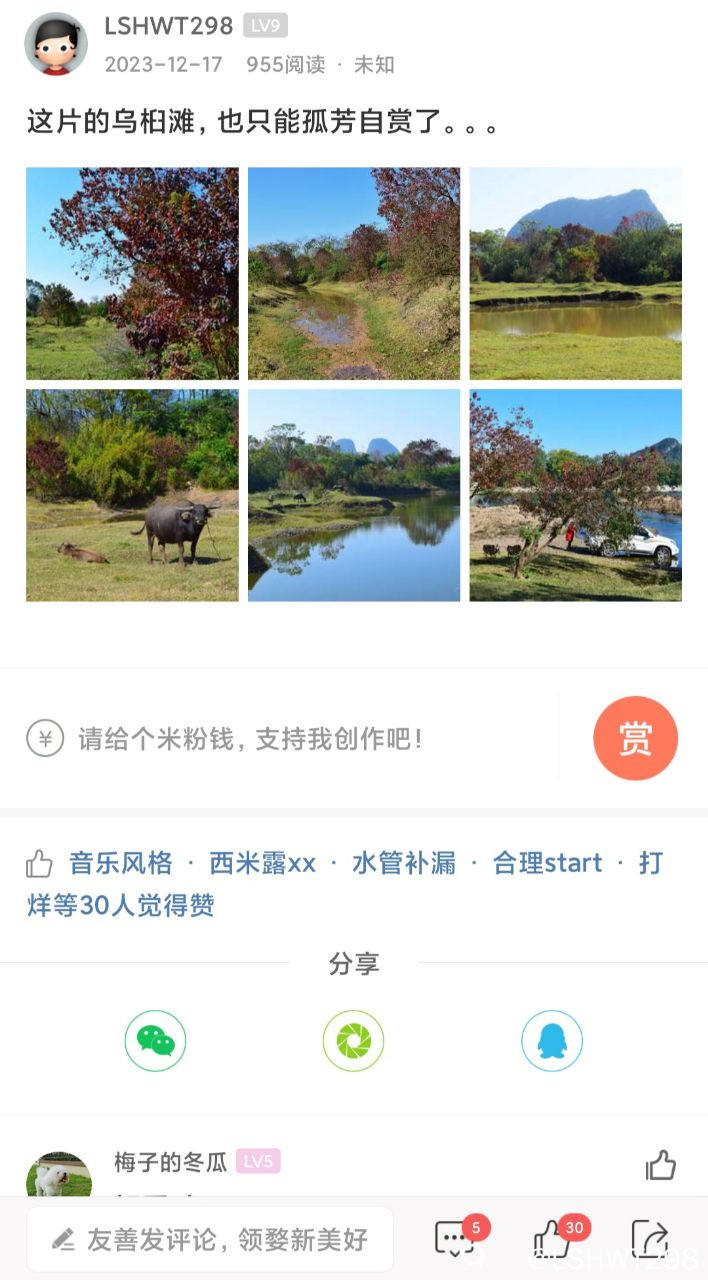Open the comment input field

(210, 1240)
